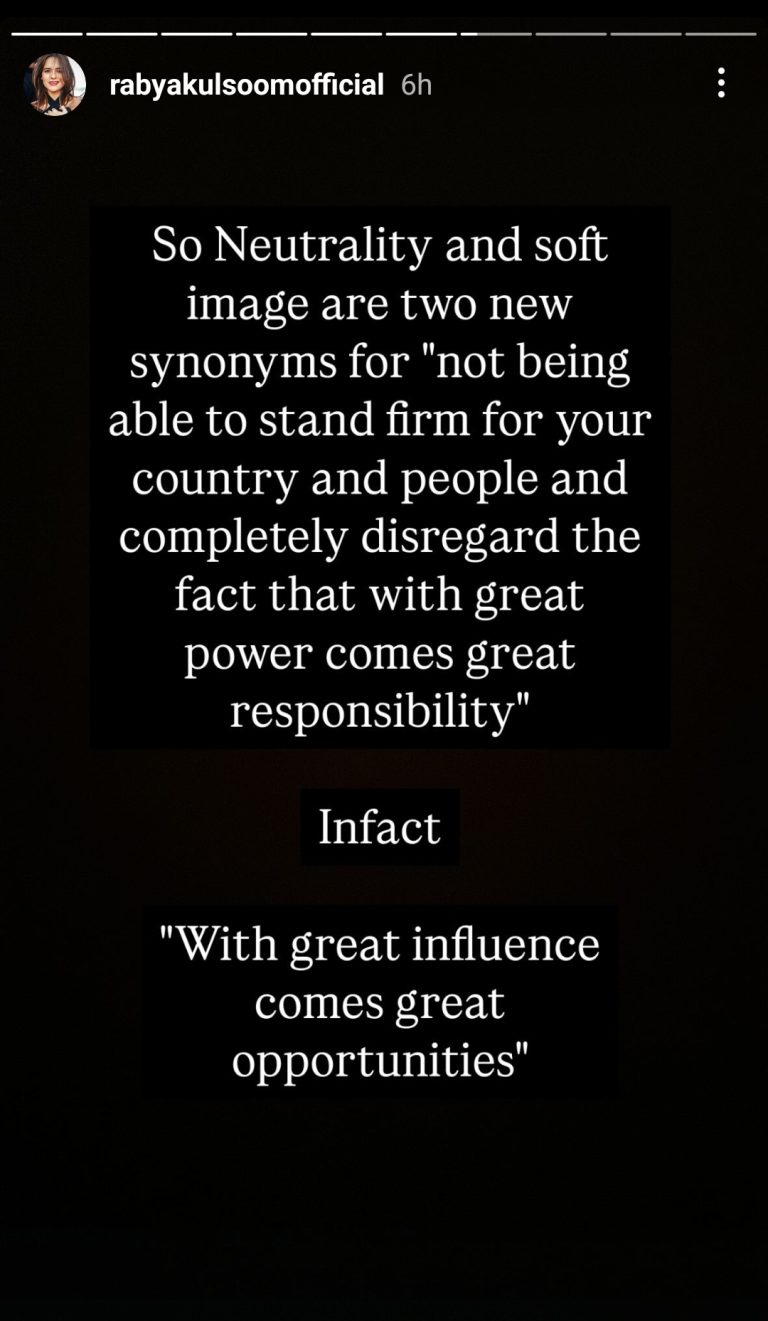Open rabyakulsoomofficial's profile picture
Image resolution: width=768 pixels, height=1321 pixels.
(54, 85)
